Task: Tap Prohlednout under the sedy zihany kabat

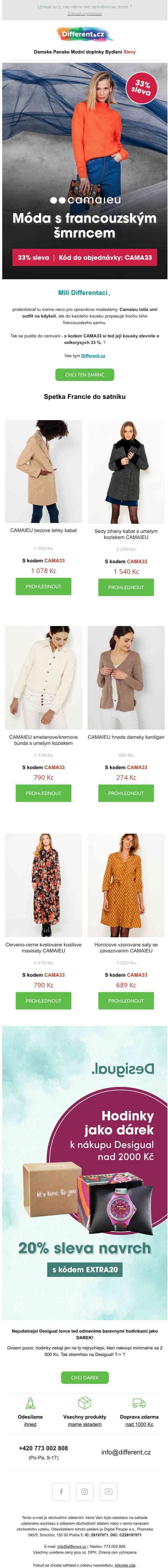Action: tap(126, 587)
